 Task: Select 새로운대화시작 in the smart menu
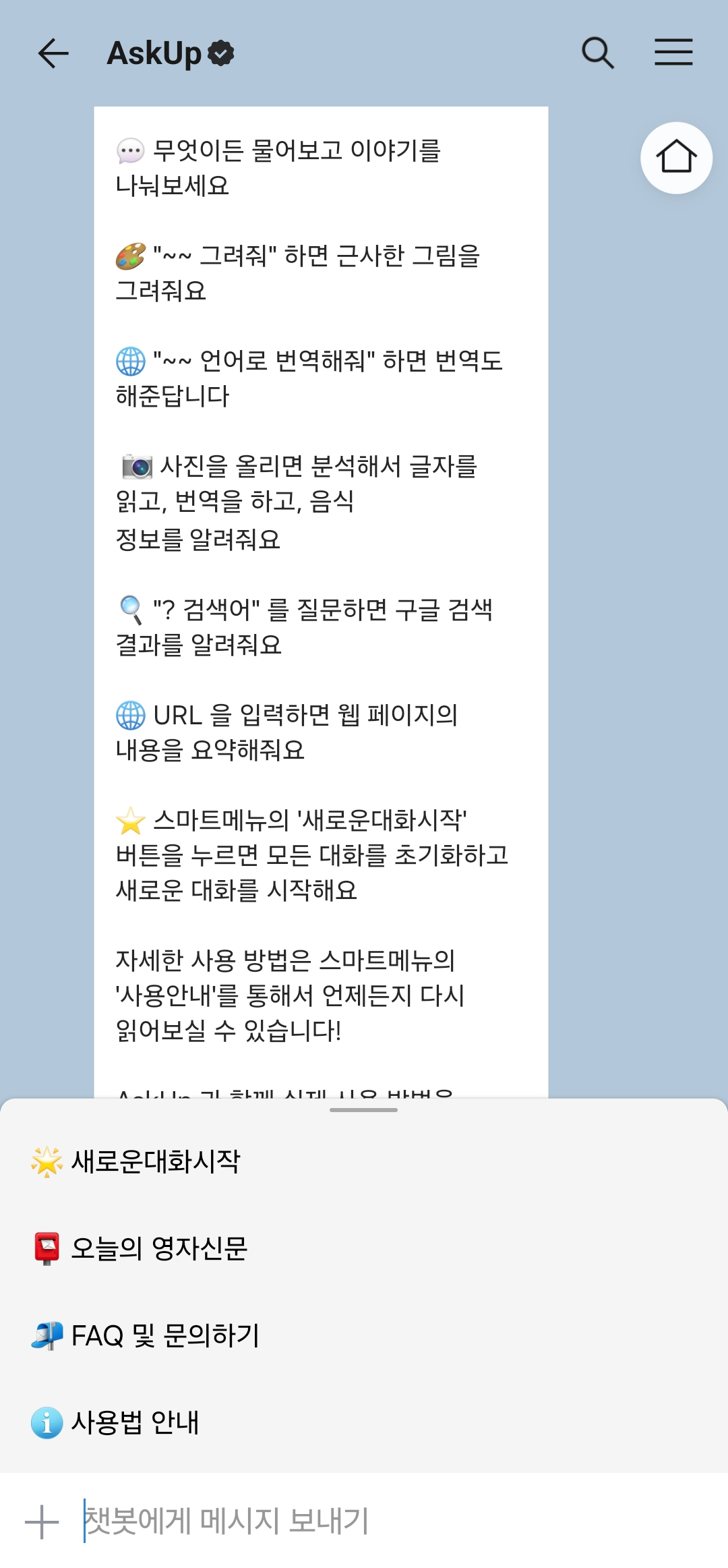[155, 1161]
